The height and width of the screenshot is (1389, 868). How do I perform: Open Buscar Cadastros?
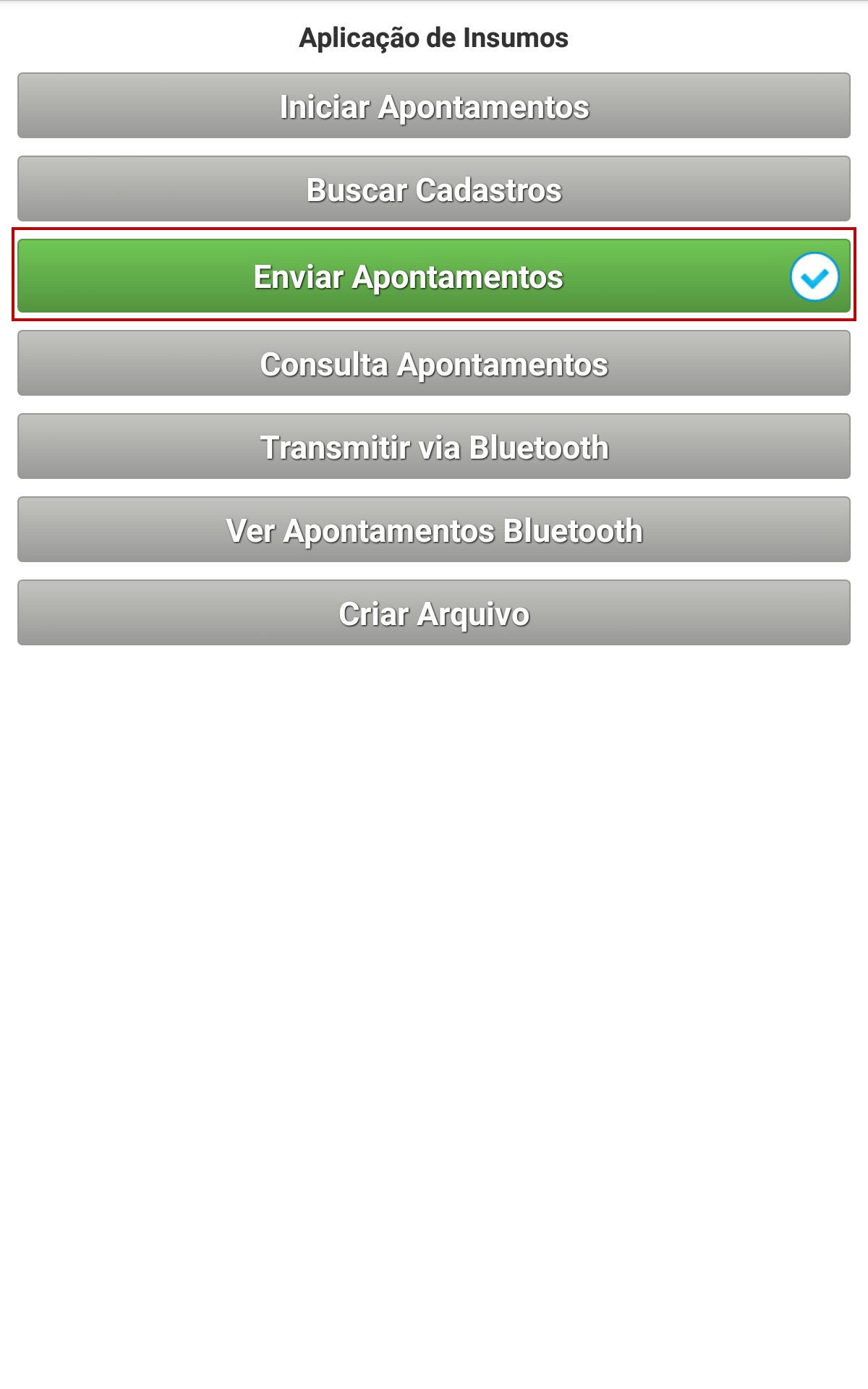(434, 189)
